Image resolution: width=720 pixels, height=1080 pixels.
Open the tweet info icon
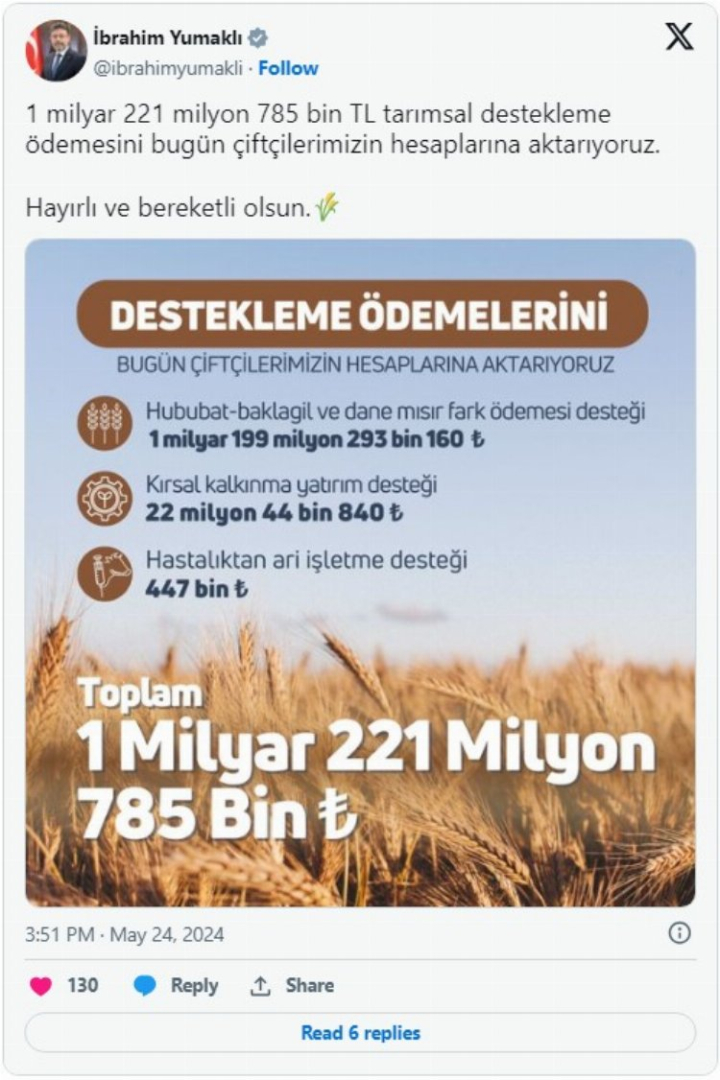point(679,933)
